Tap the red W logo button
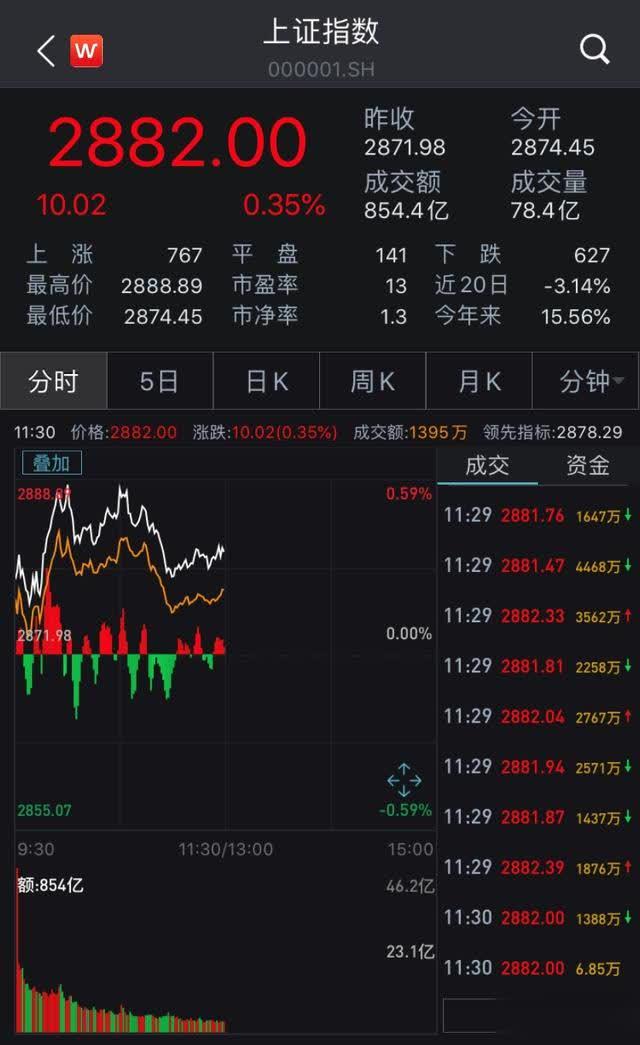The height and width of the screenshot is (1045, 640). (x=86, y=50)
